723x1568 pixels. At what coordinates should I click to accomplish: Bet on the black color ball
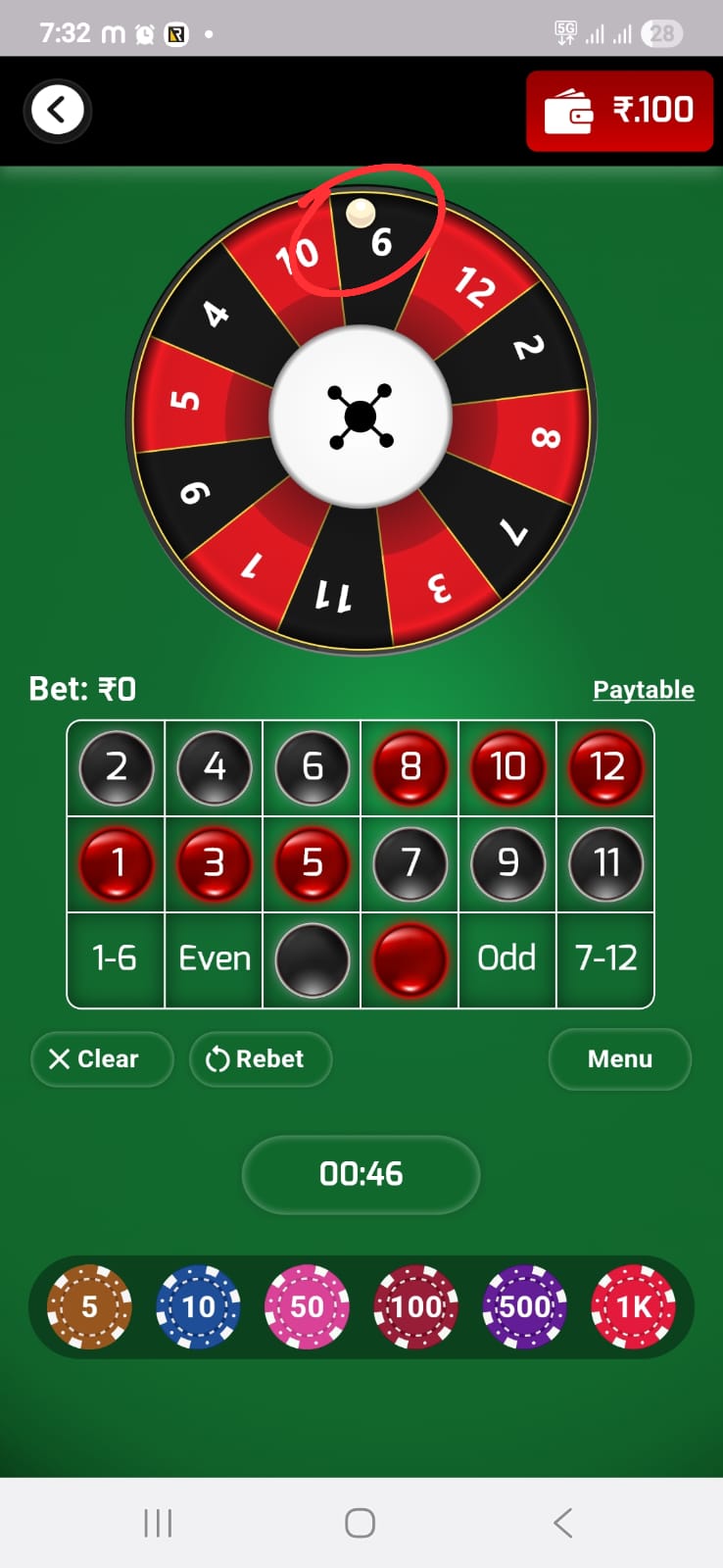click(312, 959)
